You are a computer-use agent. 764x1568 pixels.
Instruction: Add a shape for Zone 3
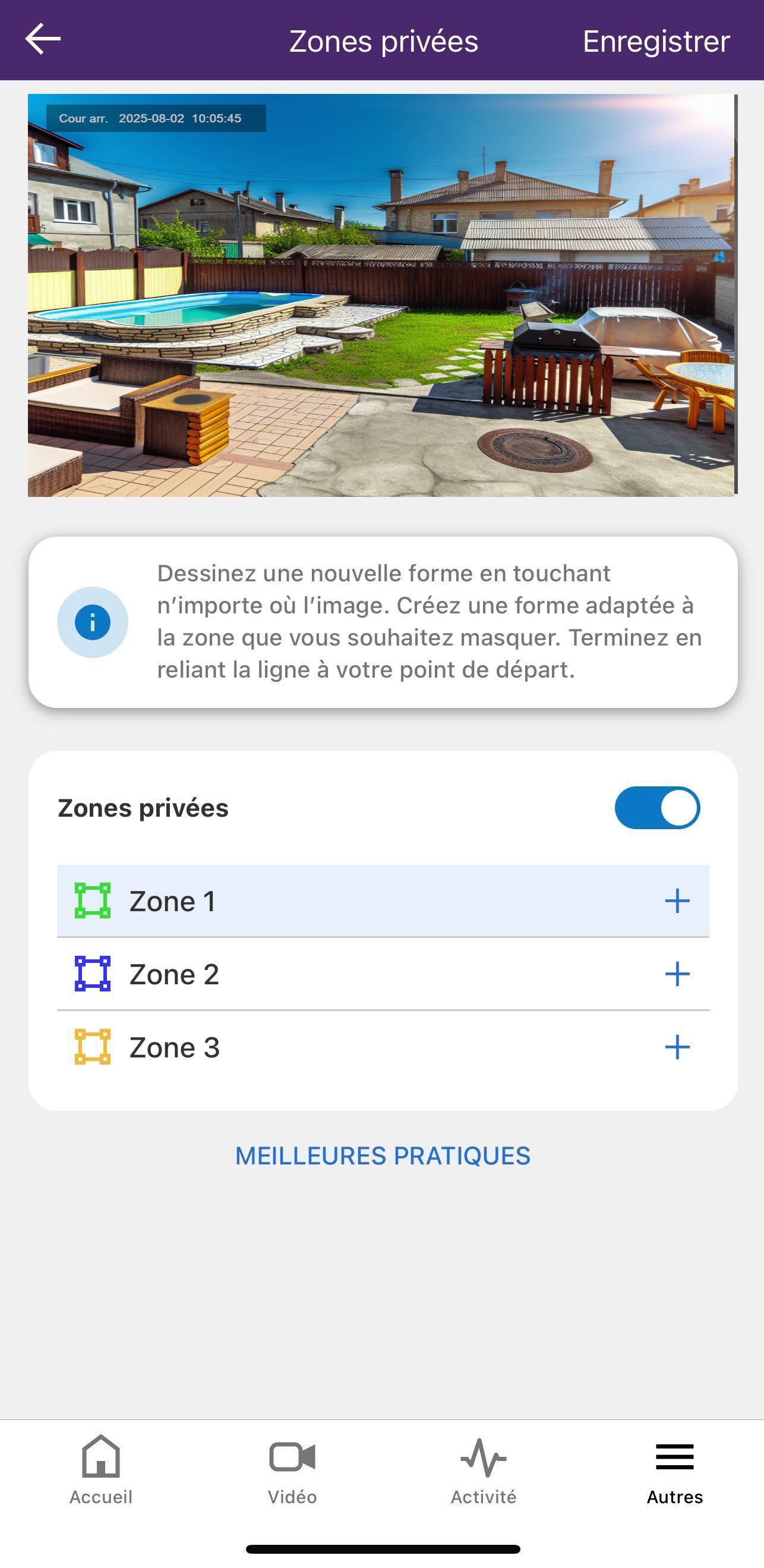677,1047
